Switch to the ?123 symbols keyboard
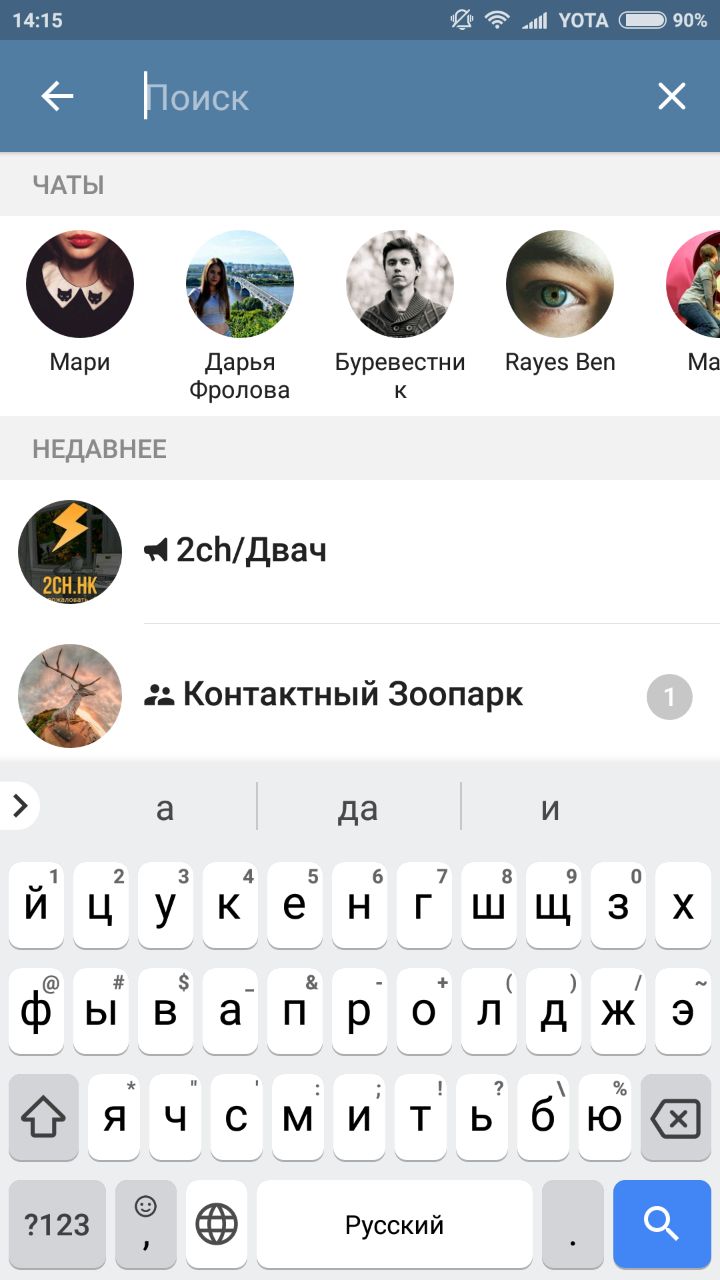The height and width of the screenshot is (1280, 720). pos(57,1224)
